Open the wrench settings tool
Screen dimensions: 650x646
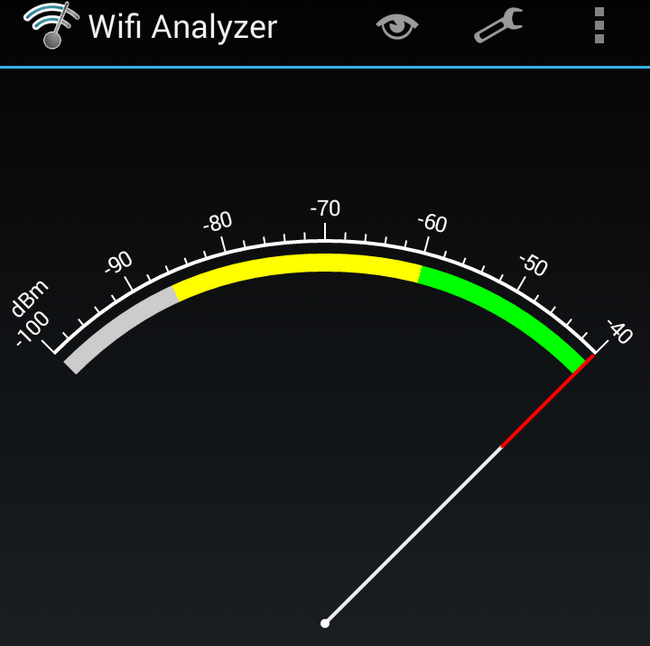click(498, 26)
